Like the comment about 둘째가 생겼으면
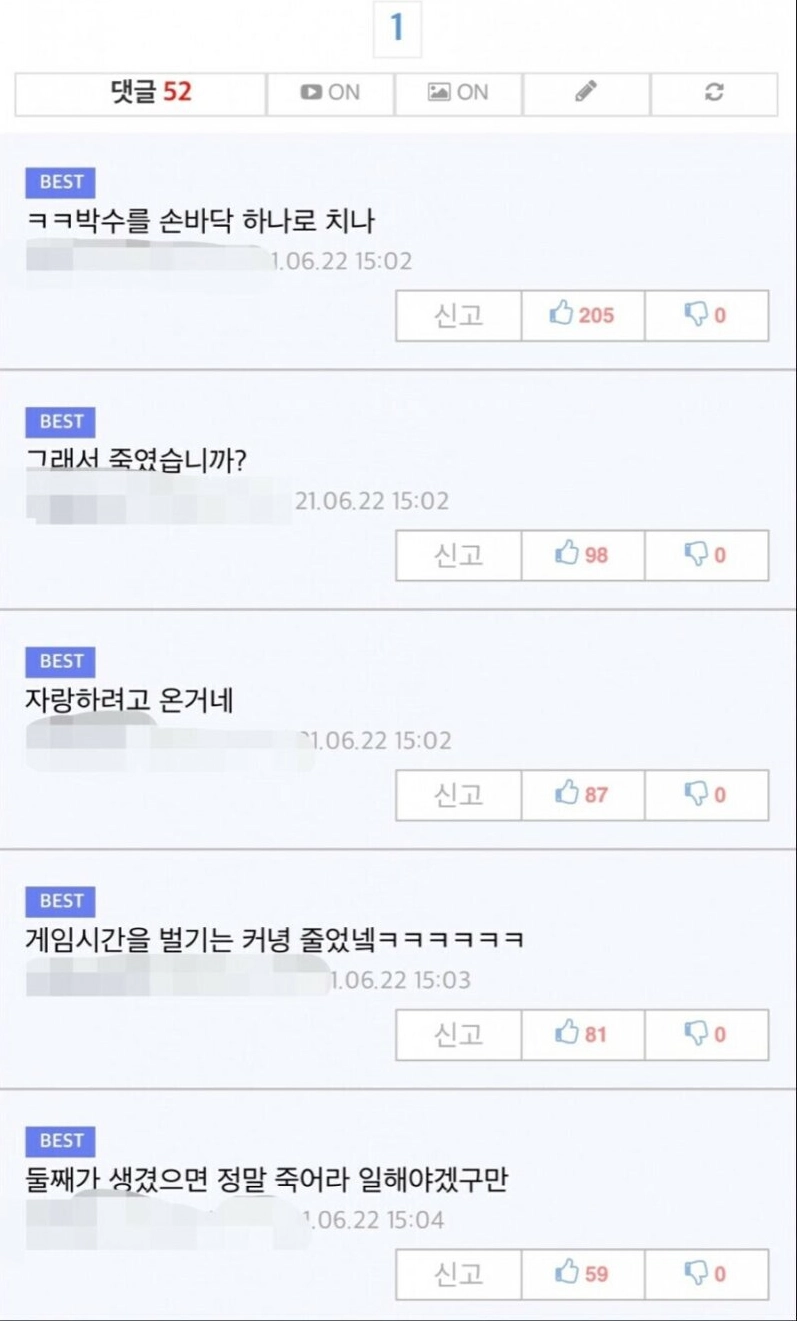Image resolution: width=797 pixels, height=1321 pixels. (x=582, y=1274)
